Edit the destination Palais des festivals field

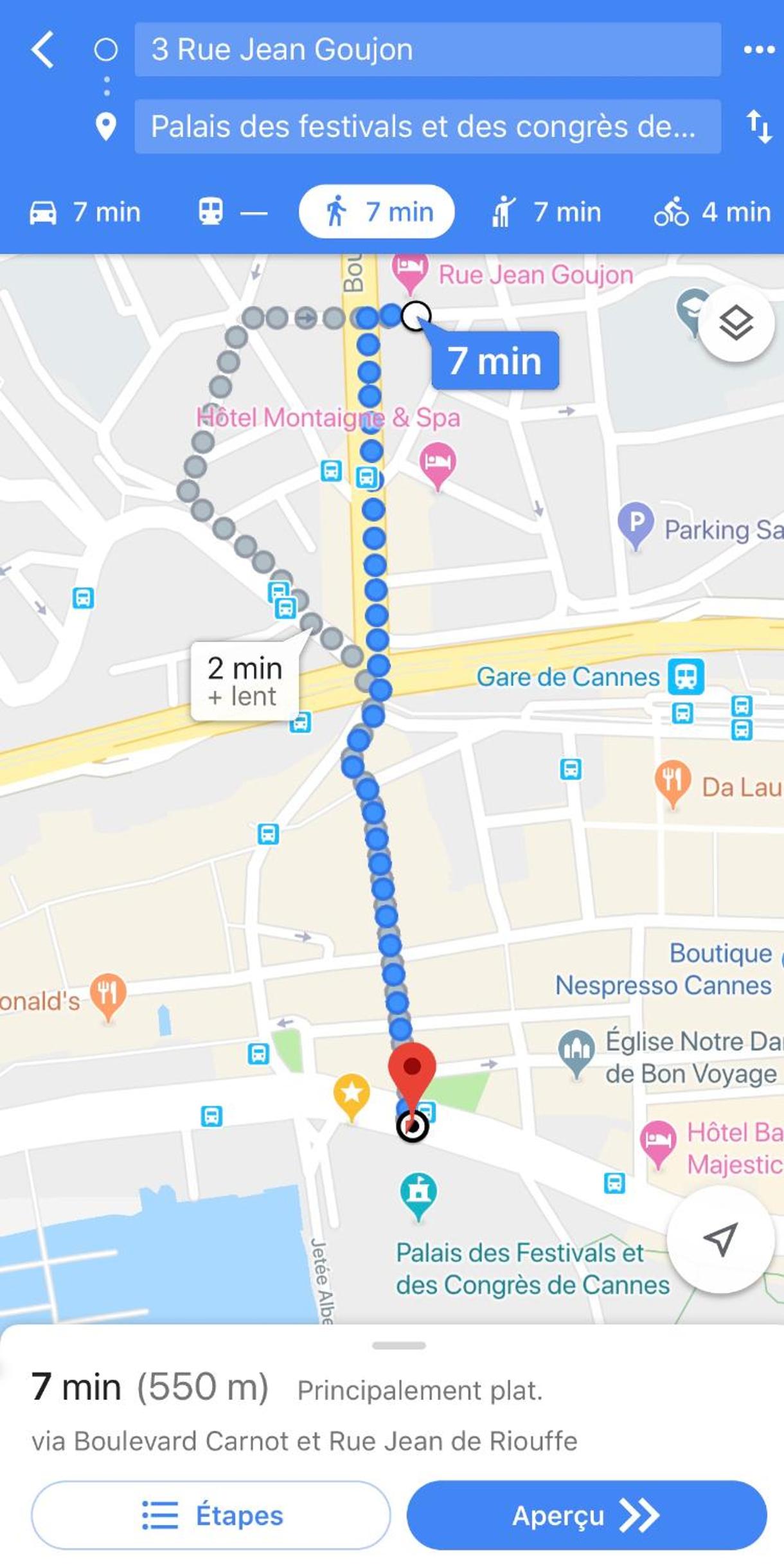click(x=427, y=127)
